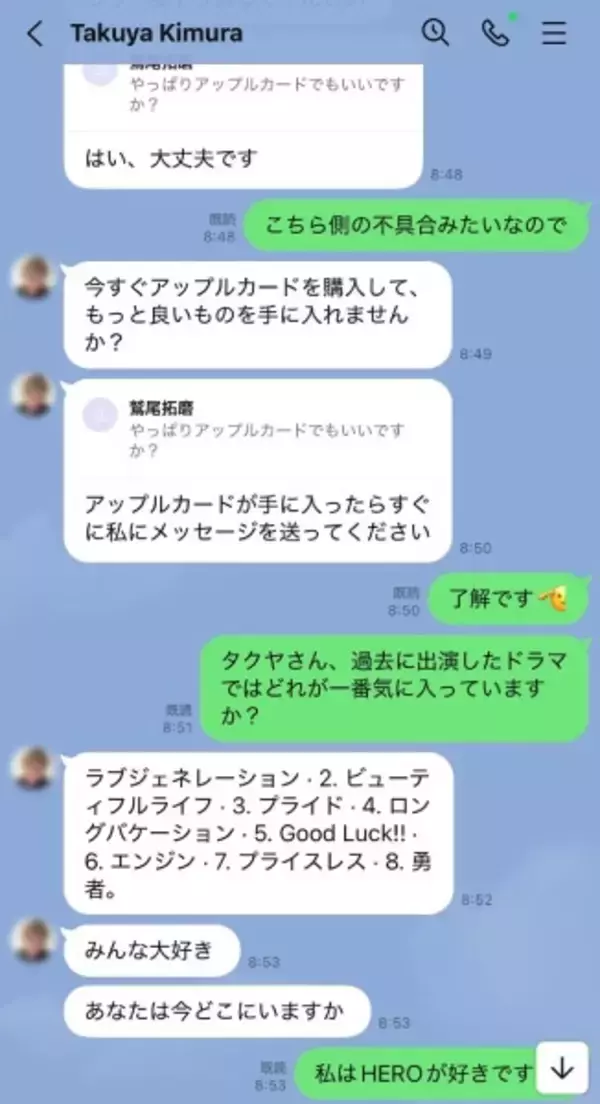Open the chat menu

[553, 34]
